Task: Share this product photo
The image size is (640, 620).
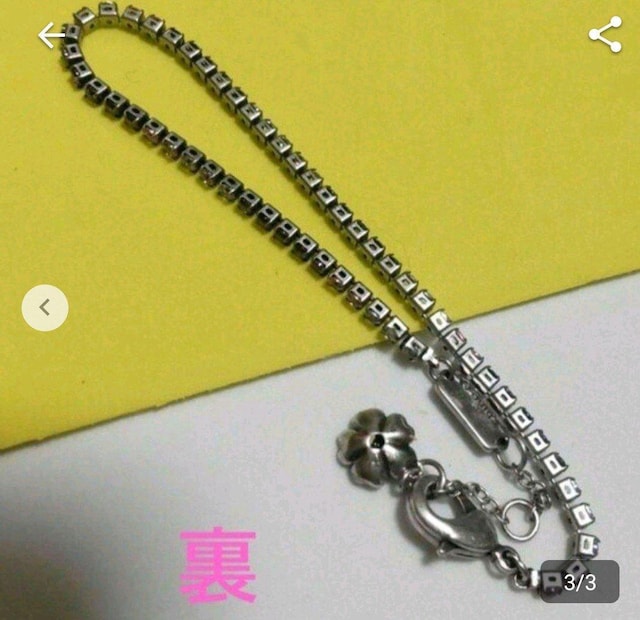Action: tap(605, 35)
